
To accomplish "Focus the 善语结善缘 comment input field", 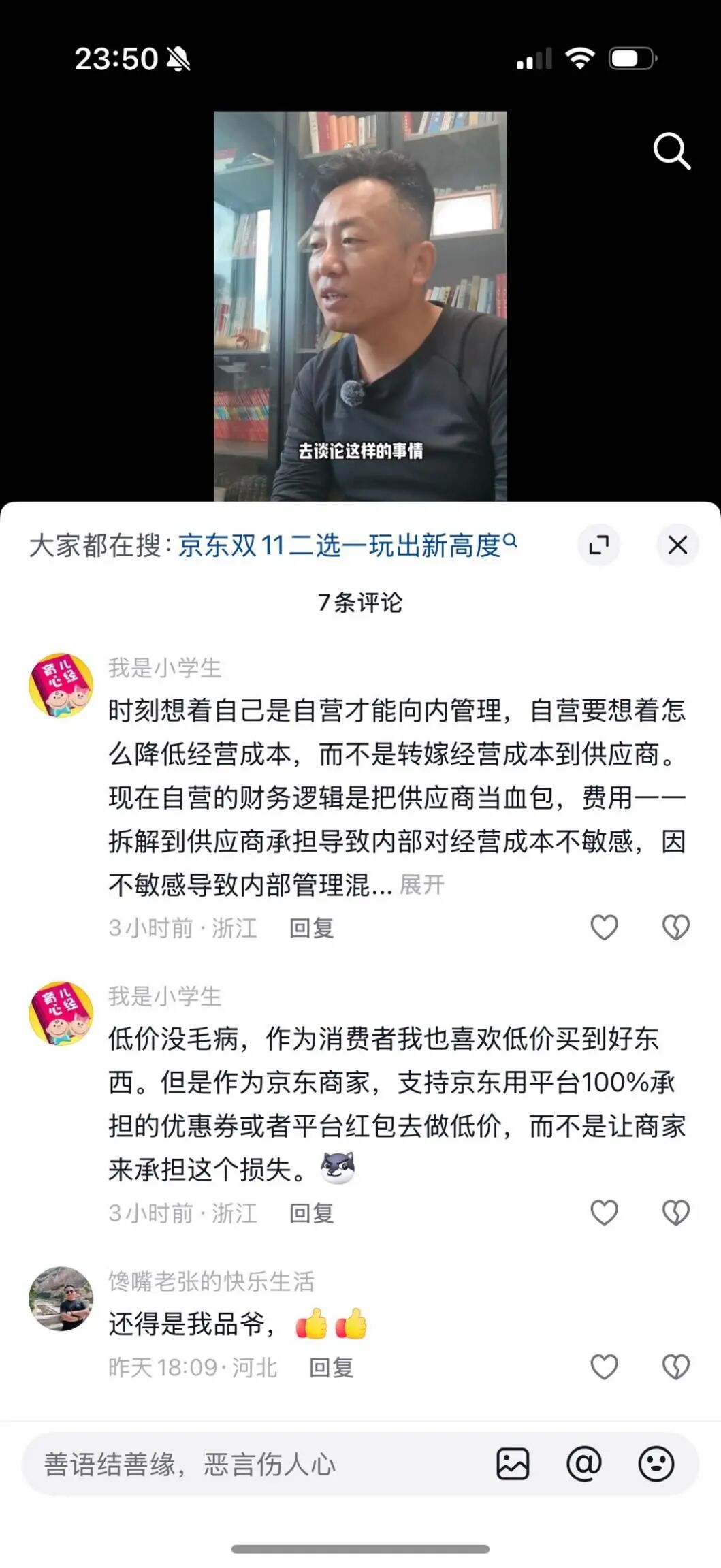I will tap(252, 1464).
